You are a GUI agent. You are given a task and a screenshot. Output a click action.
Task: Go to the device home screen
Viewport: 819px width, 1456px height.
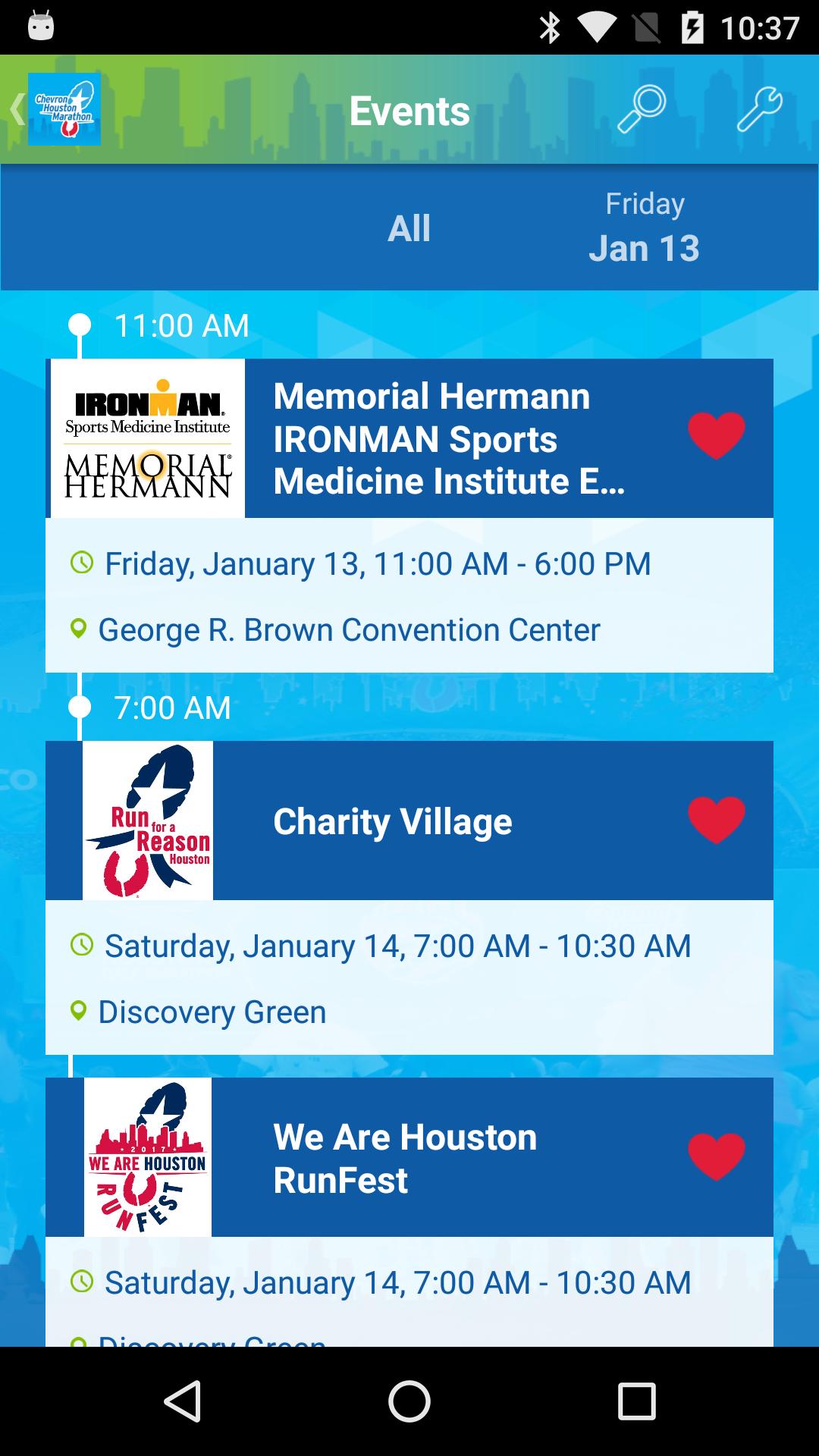click(x=409, y=1401)
